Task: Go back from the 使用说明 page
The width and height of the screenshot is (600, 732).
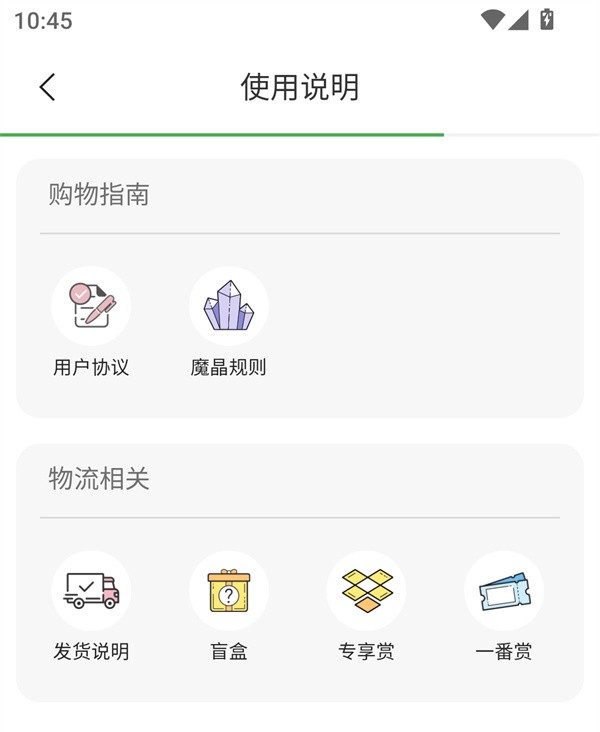Action: coord(47,87)
